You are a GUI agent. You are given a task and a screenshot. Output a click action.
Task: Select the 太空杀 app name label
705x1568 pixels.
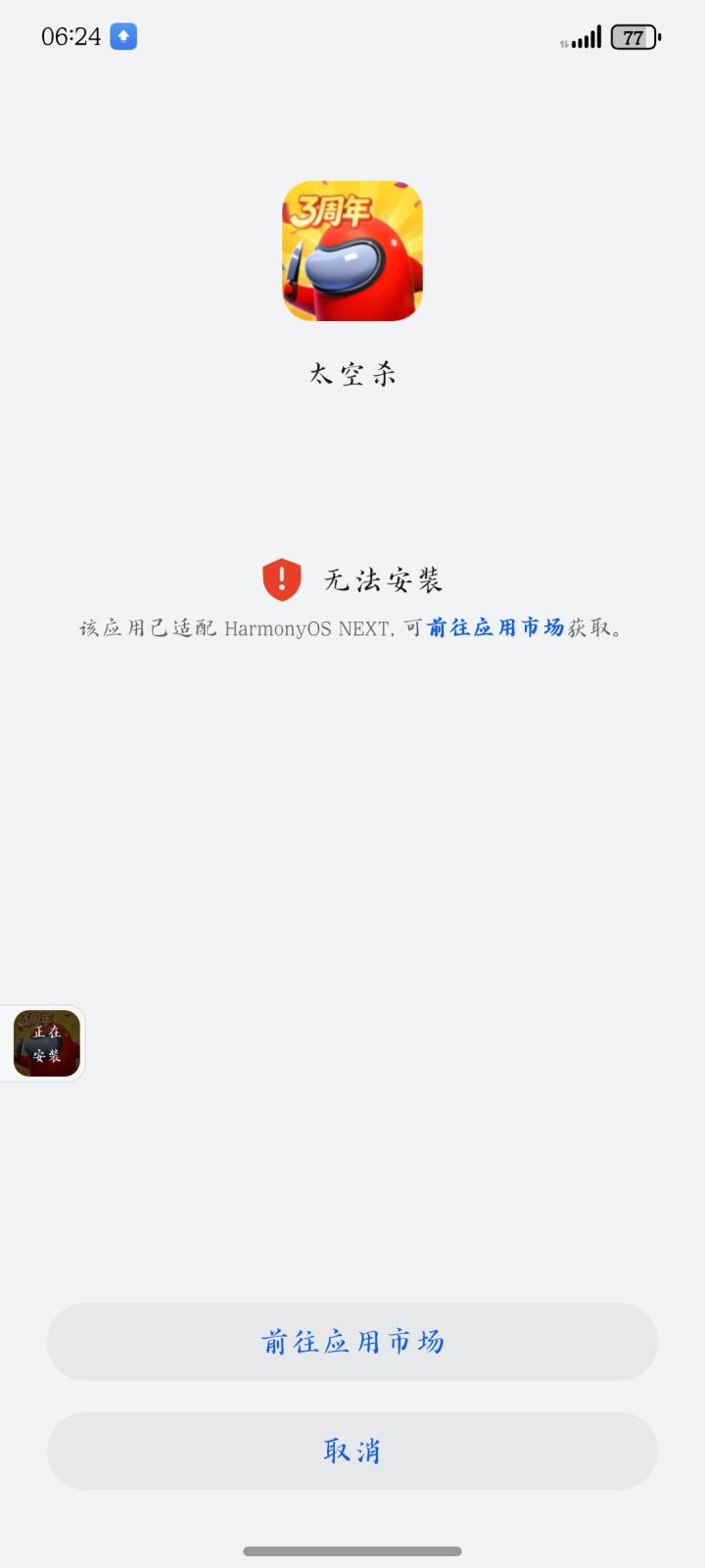point(352,373)
